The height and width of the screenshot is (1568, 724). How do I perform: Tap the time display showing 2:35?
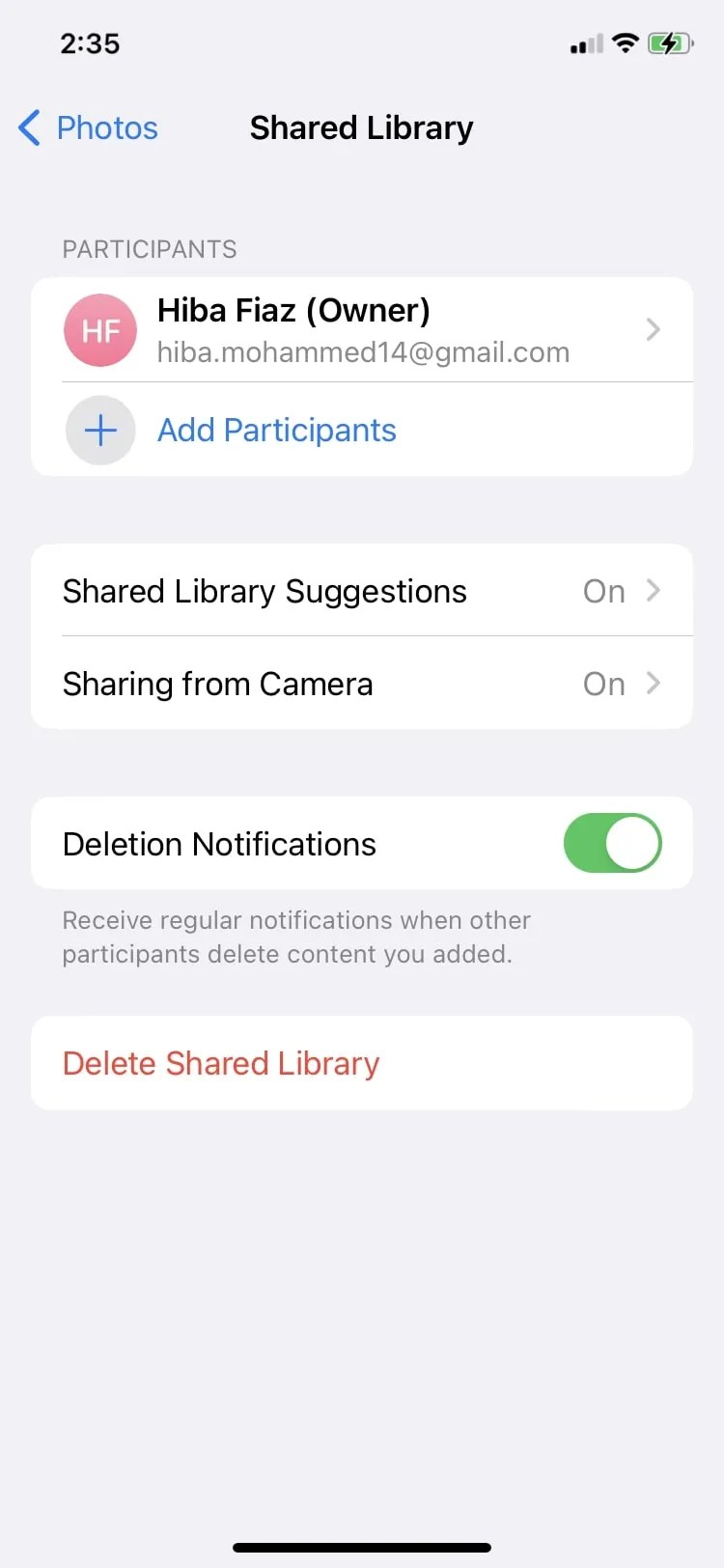[x=90, y=42]
